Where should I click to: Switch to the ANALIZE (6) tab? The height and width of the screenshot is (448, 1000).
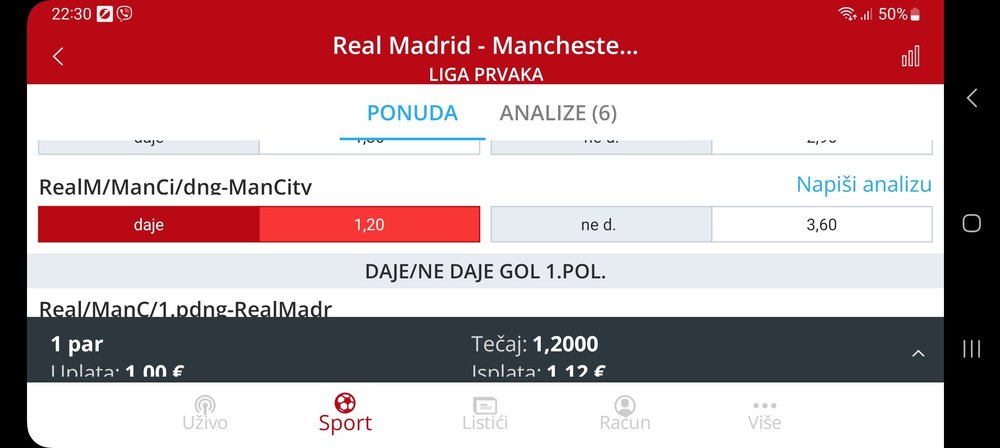pyautogui.click(x=558, y=113)
